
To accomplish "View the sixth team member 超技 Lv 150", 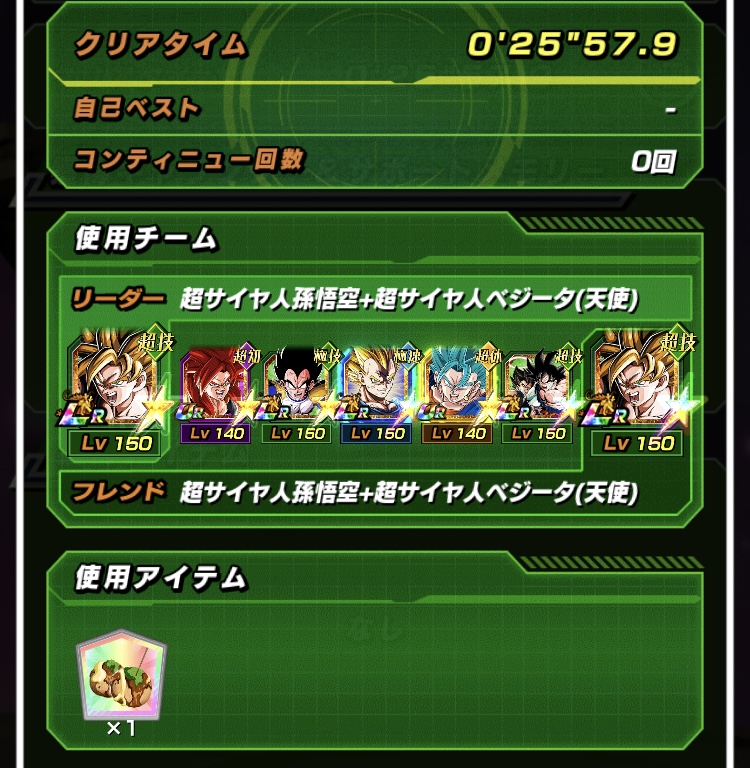I will click(537, 392).
